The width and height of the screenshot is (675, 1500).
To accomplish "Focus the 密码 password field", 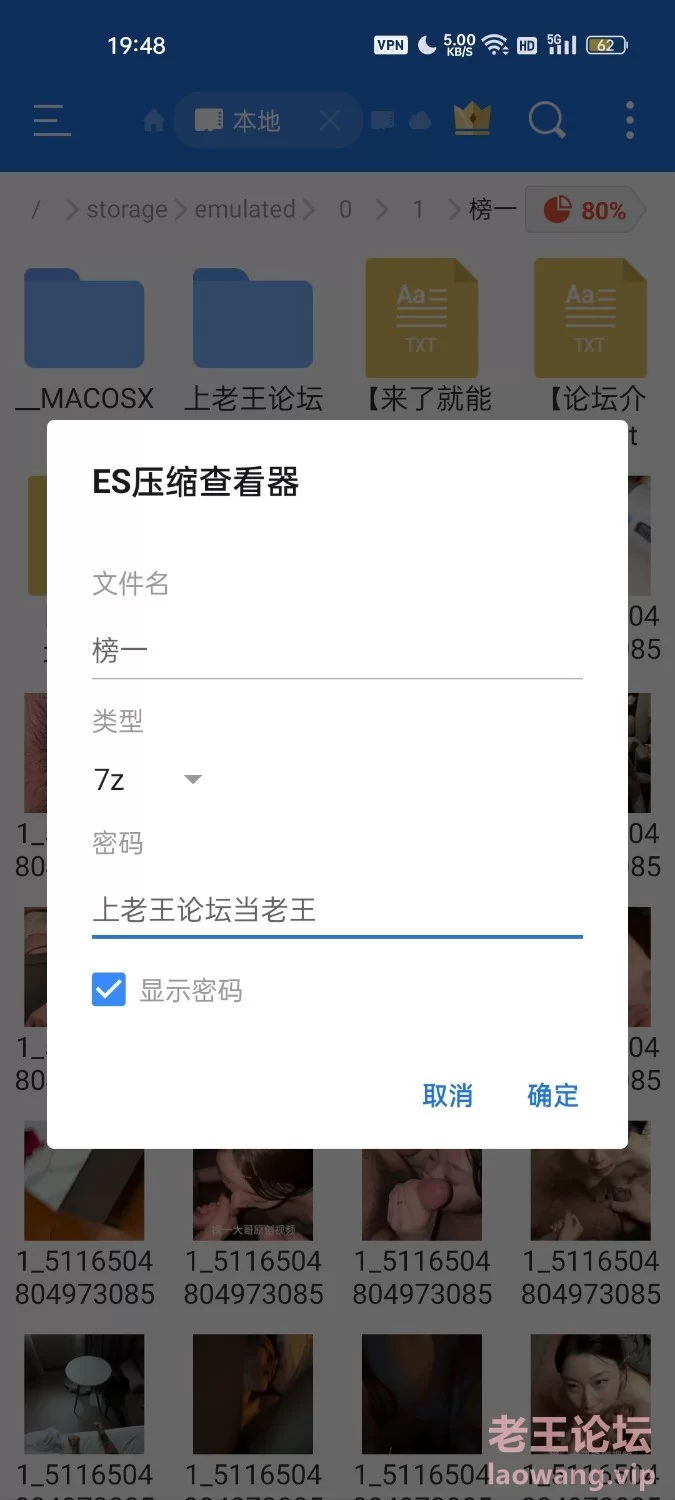I will coord(336,909).
